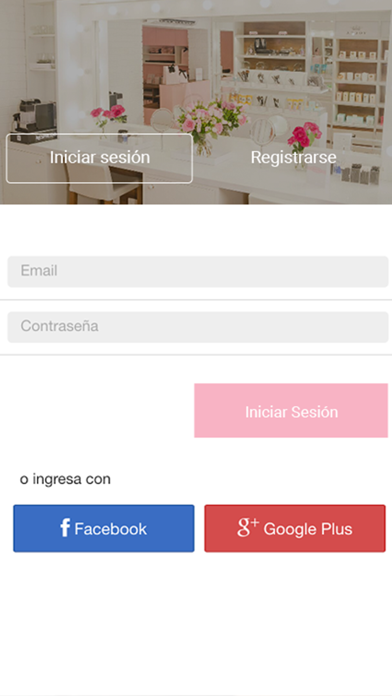This screenshot has height=696, width=392.
Task: Sign in using Google Plus
Action: coord(295,528)
